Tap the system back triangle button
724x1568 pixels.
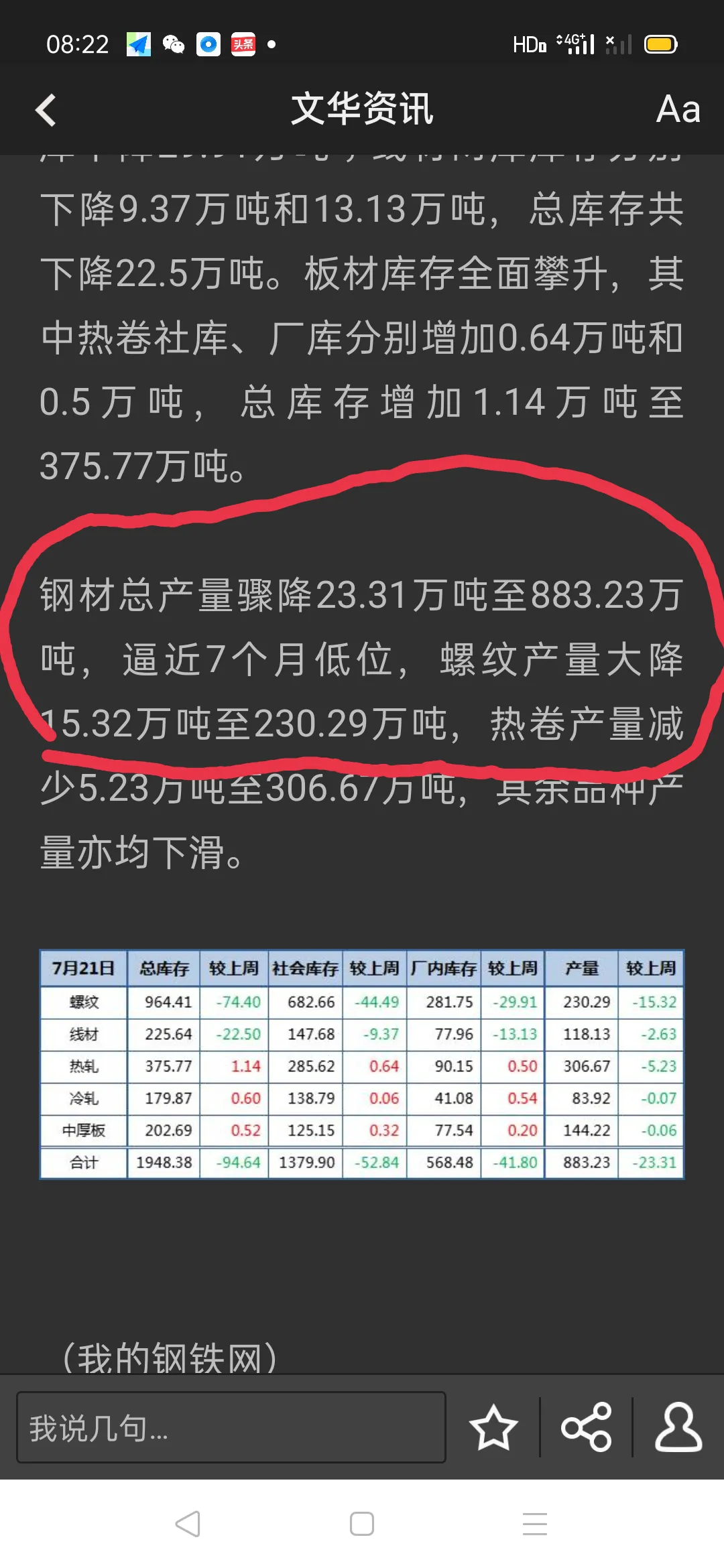pyautogui.click(x=188, y=1524)
